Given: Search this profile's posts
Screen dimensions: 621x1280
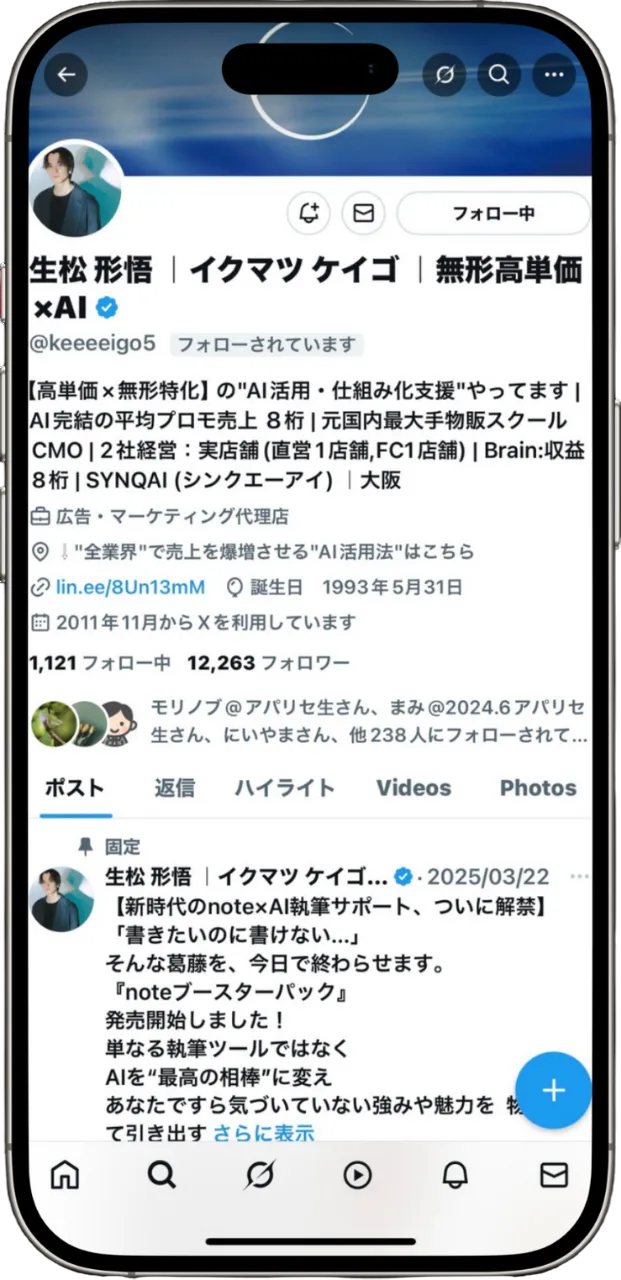Looking at the screenshot, I should (x=497, y=75).
